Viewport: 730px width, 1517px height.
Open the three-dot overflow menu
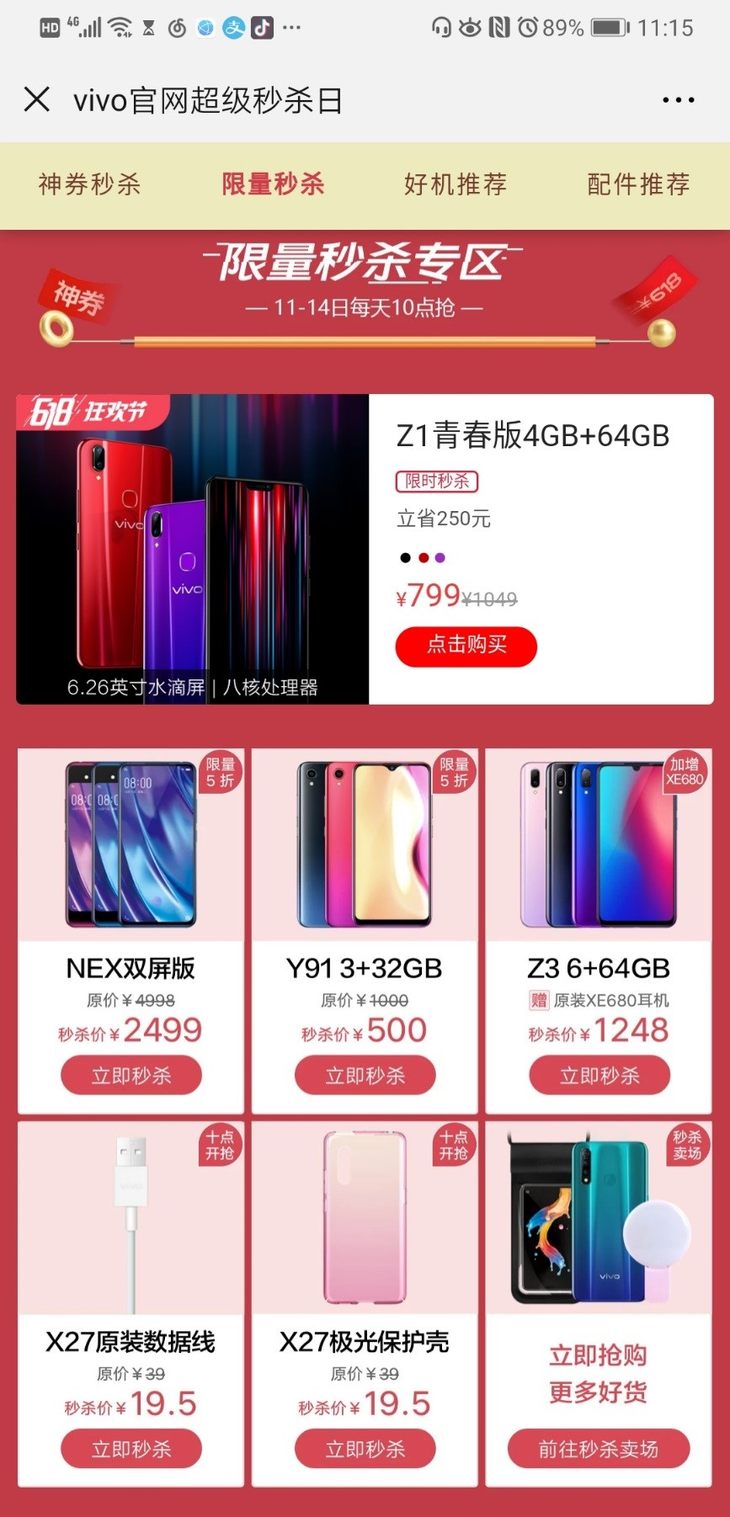coord(678,100)
